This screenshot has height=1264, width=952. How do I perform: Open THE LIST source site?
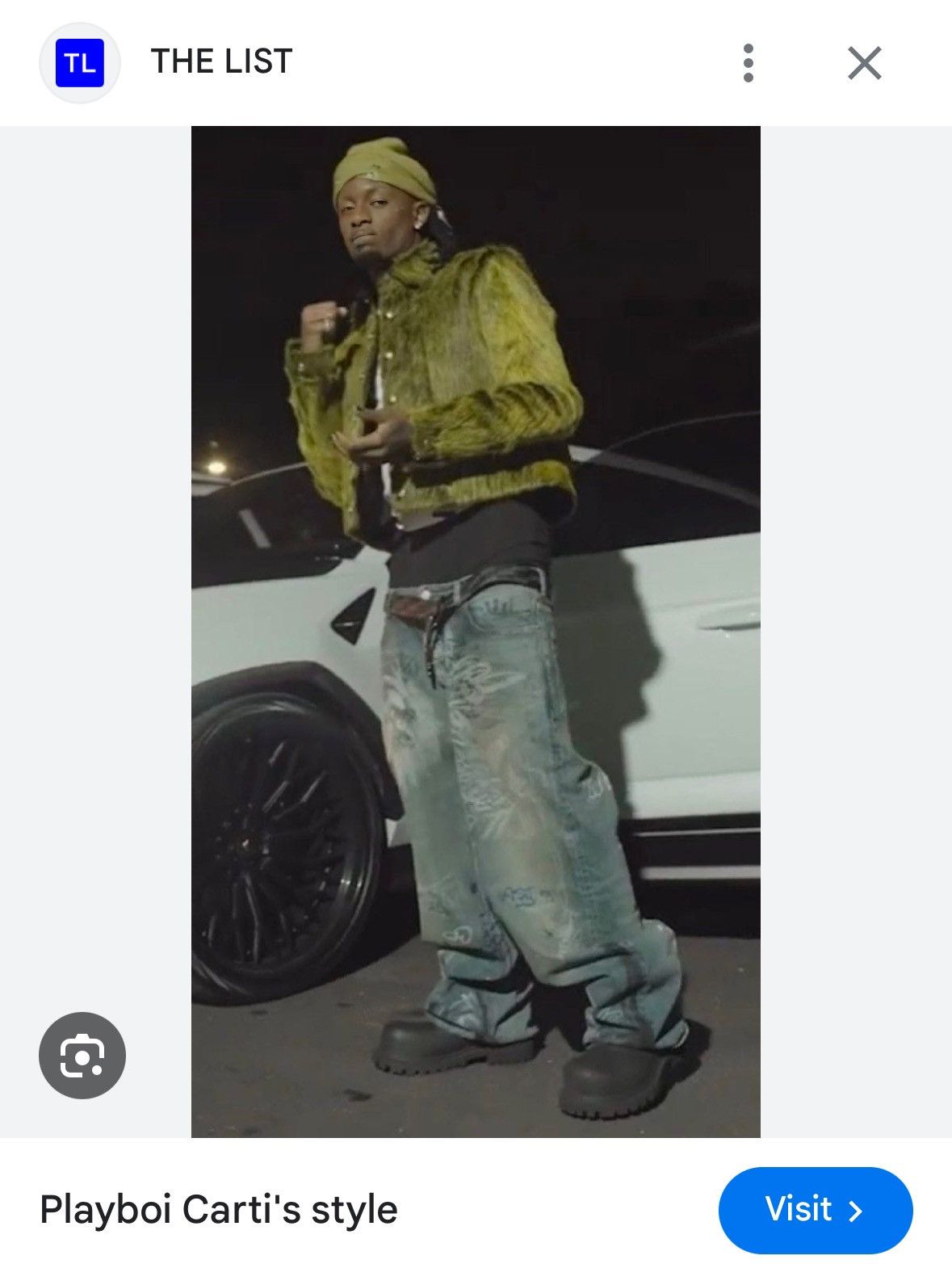tap(220, 62)
